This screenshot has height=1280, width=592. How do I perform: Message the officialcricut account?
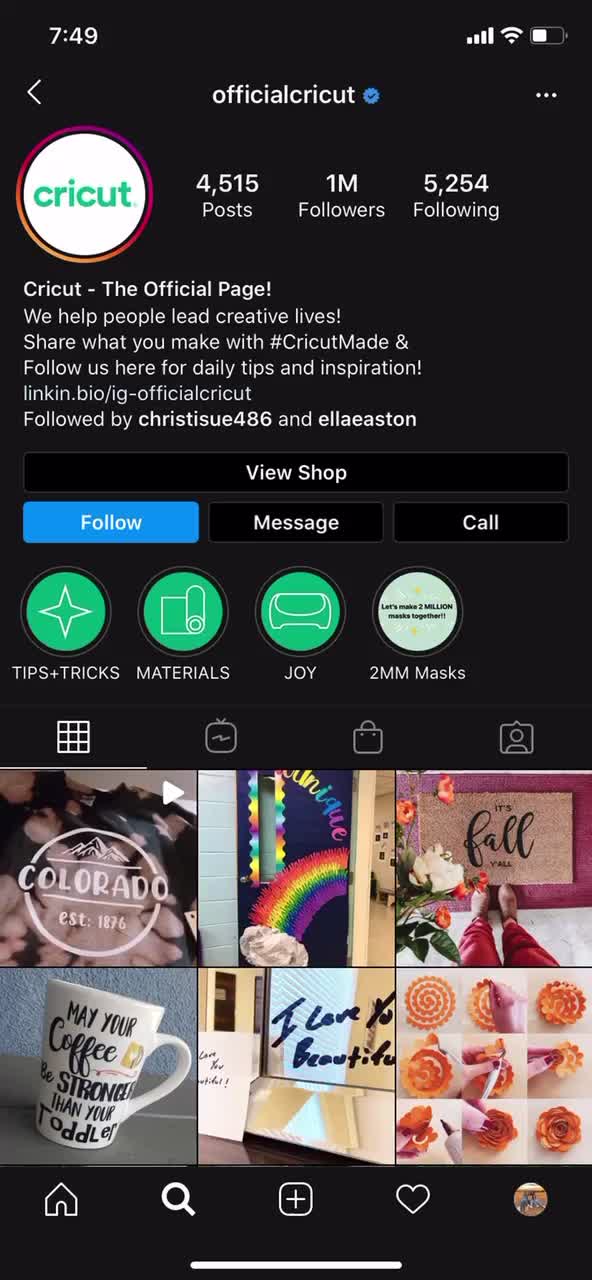coord(296,522)
